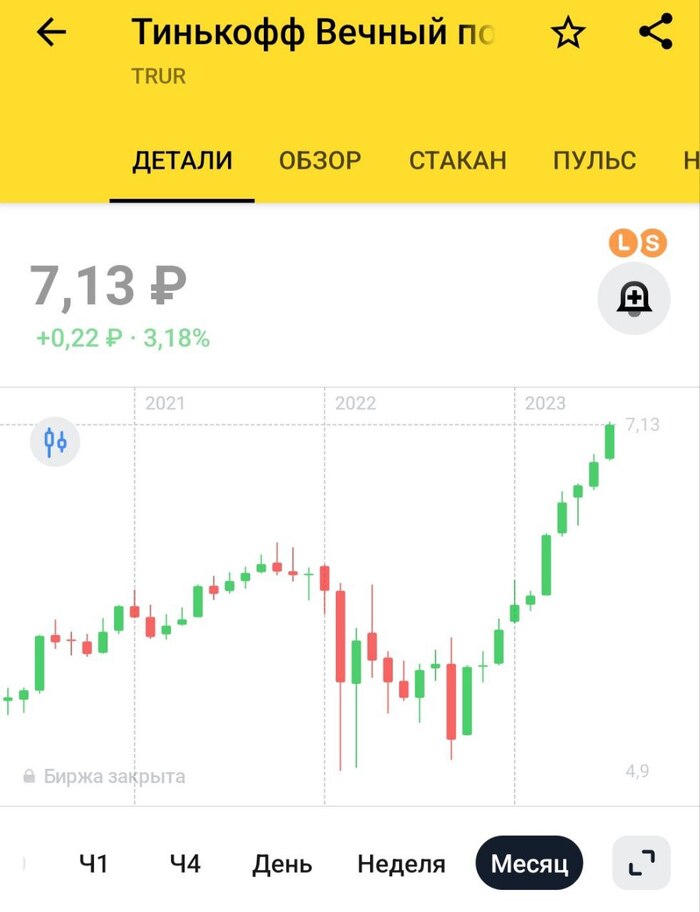
Task: Choose the День chart interval
Action: 282,863
